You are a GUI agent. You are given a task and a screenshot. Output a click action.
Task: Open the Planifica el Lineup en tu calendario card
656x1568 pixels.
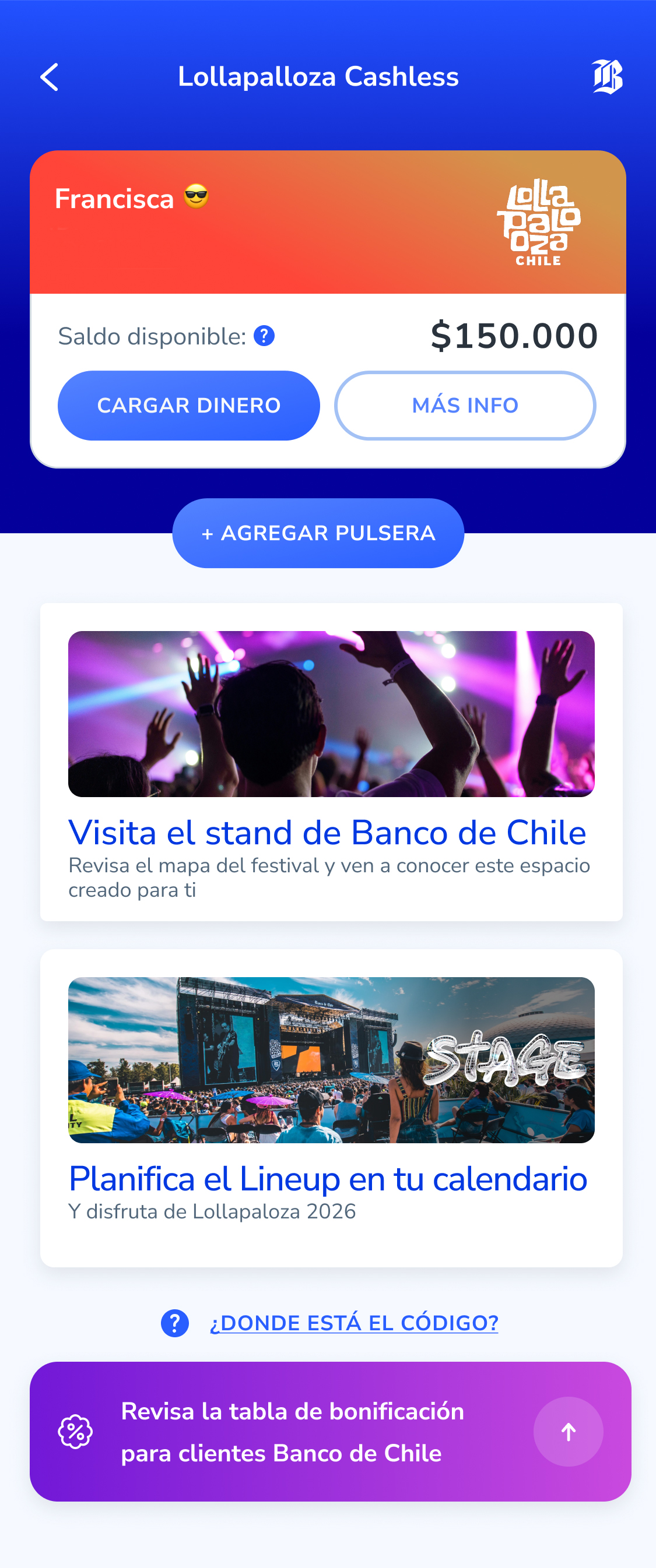coord(331,1107)
